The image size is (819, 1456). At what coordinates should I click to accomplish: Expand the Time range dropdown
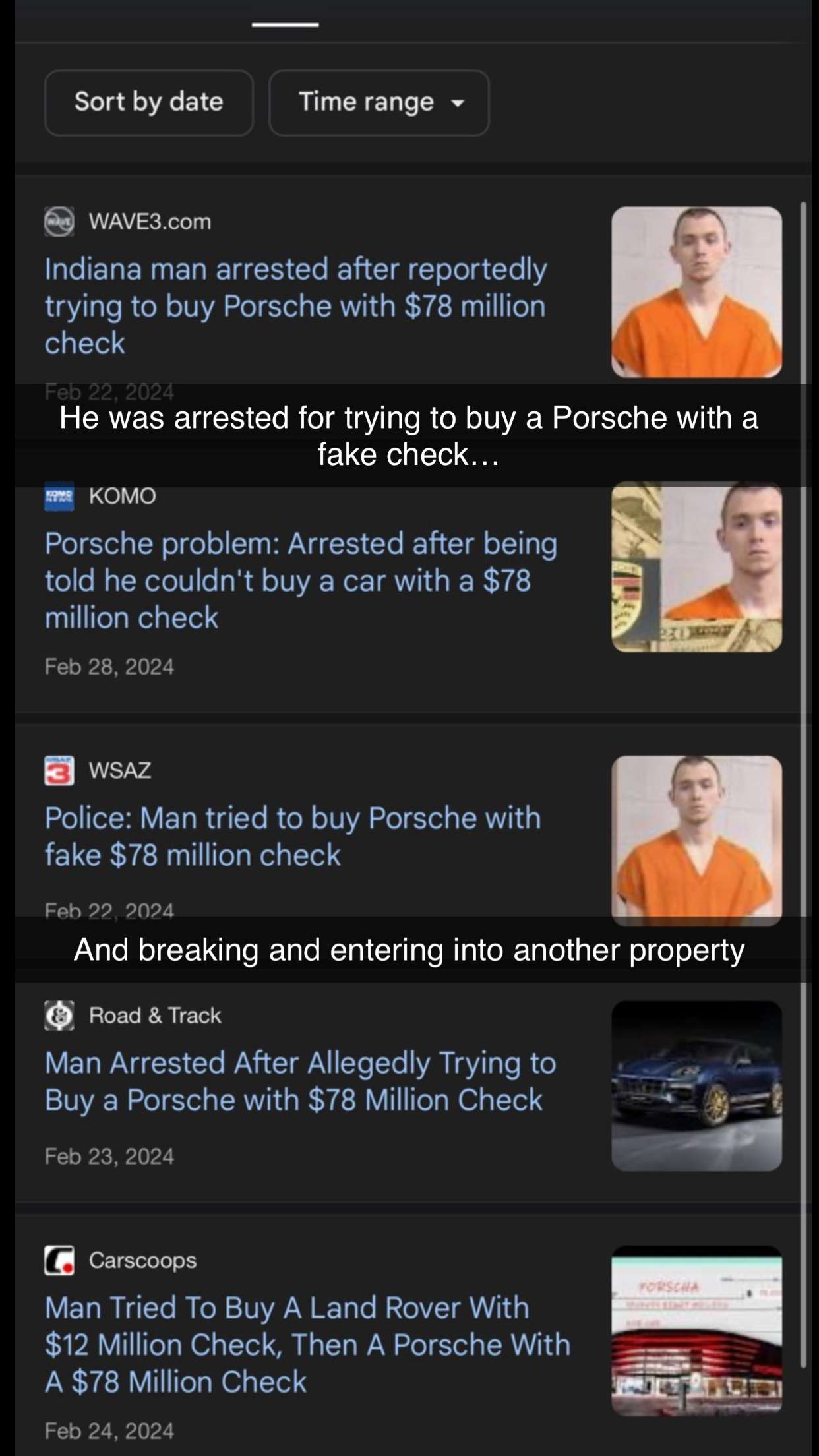[x=379, y=103]
